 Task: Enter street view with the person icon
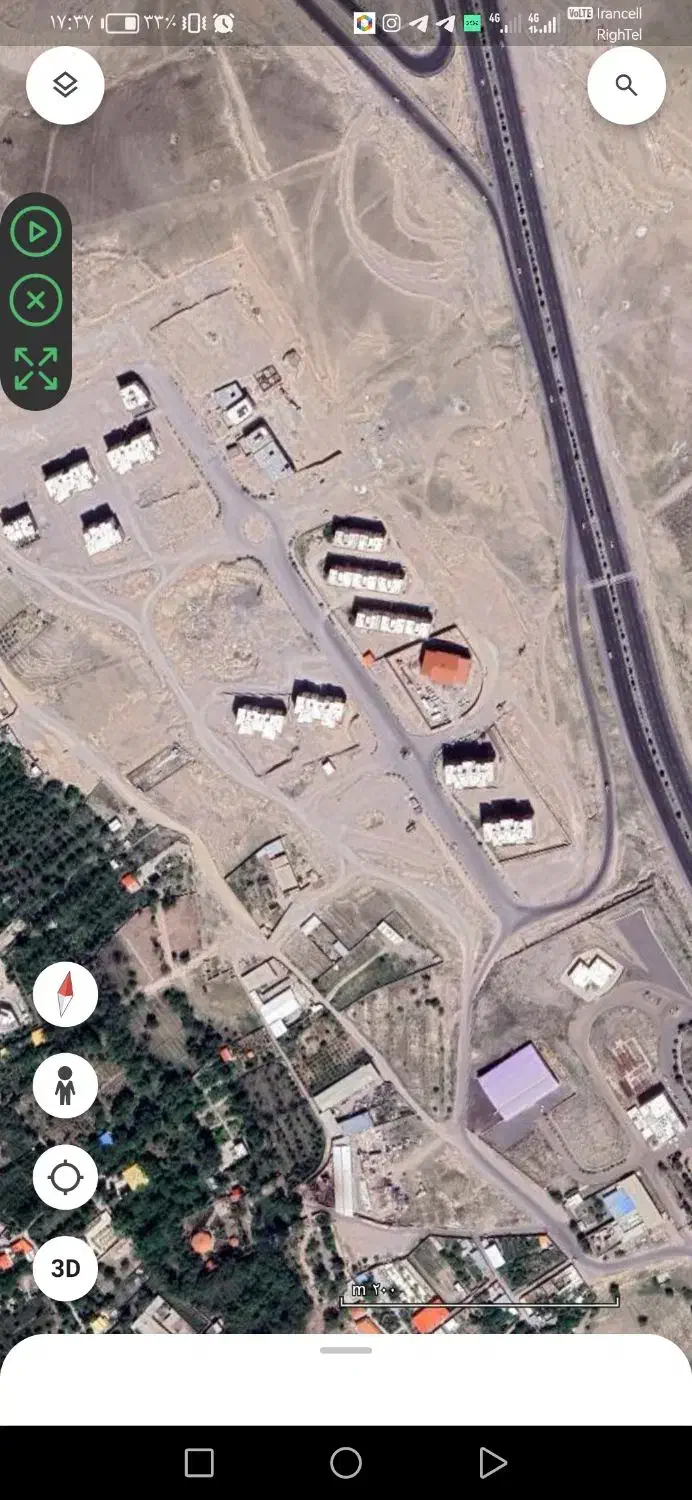click(65, 1085)
